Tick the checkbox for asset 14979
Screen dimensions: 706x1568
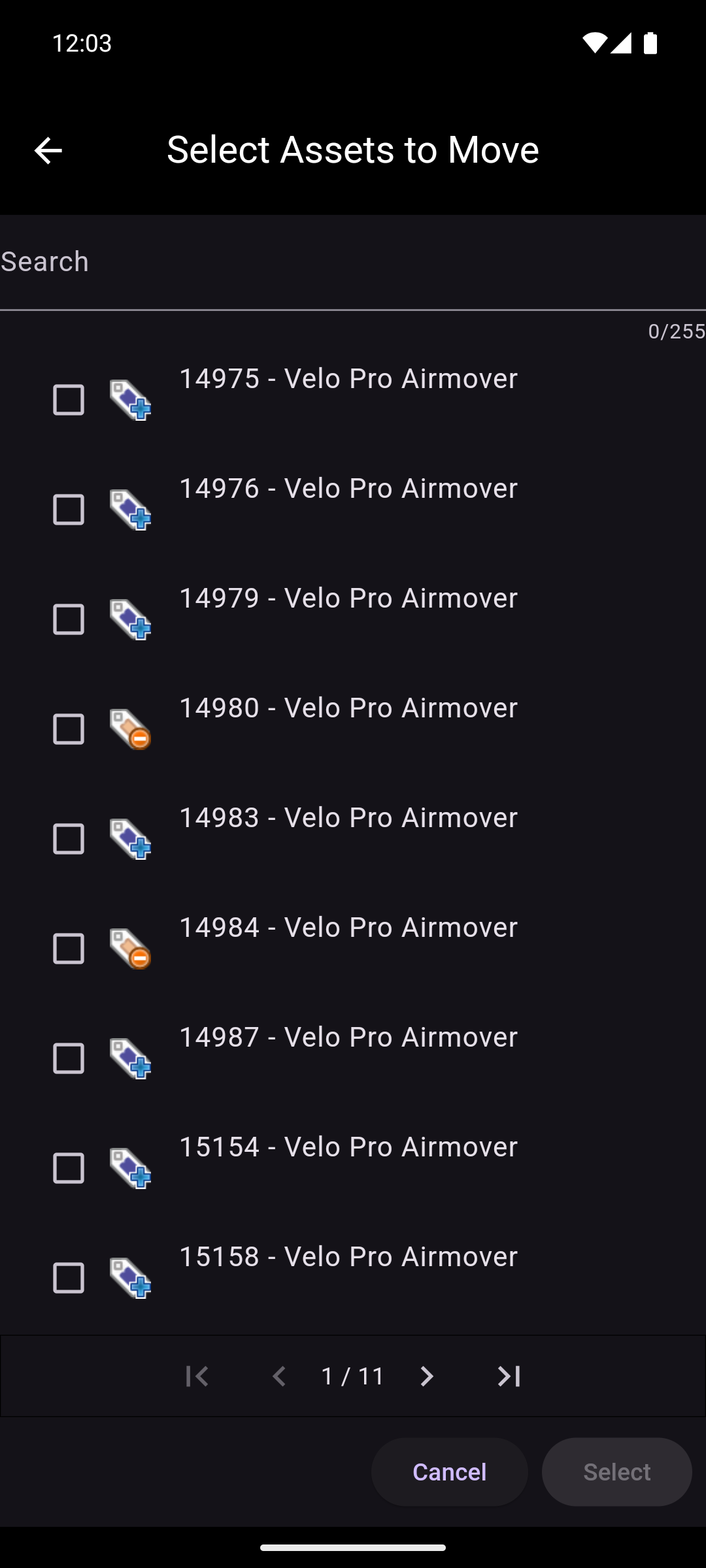(x=69, y=619)
